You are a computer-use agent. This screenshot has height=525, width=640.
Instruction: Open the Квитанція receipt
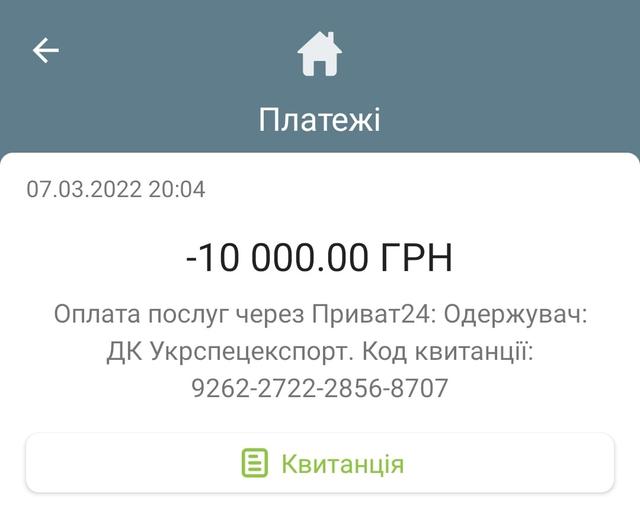(x=320, y=463)
